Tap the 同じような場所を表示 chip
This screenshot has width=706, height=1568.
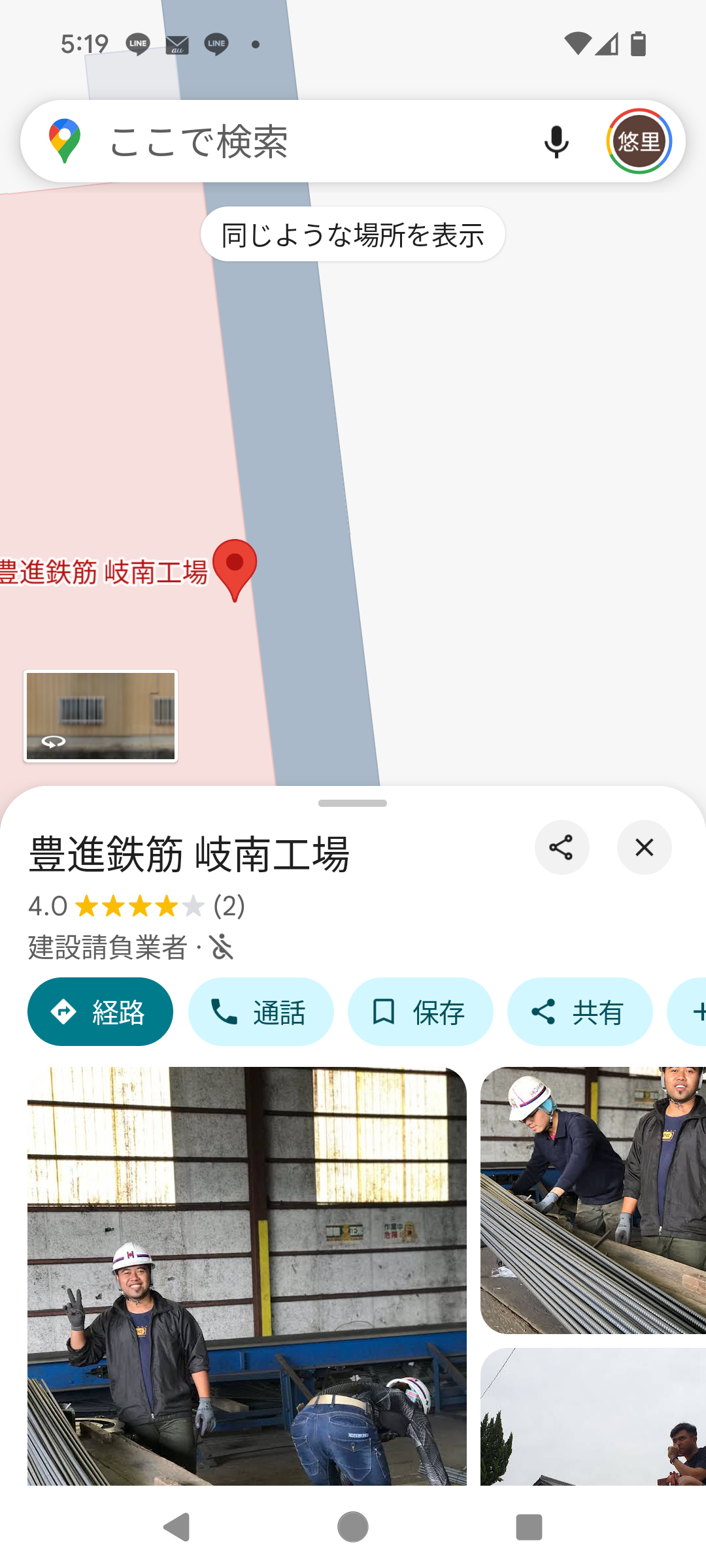click(x=353, y=235)
